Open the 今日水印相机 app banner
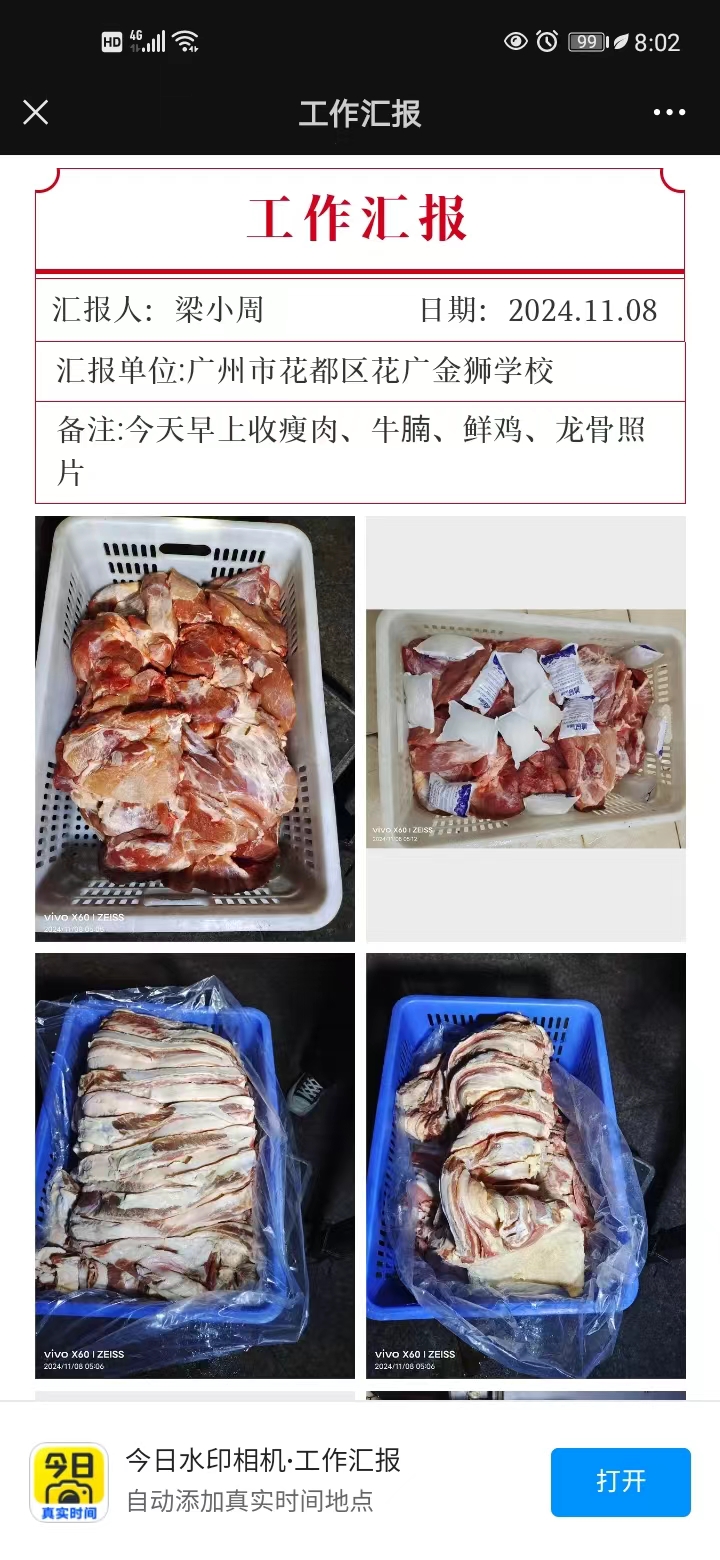Image resolution: width=720 pixels, height=1560 pixels. coord(264,1481)
